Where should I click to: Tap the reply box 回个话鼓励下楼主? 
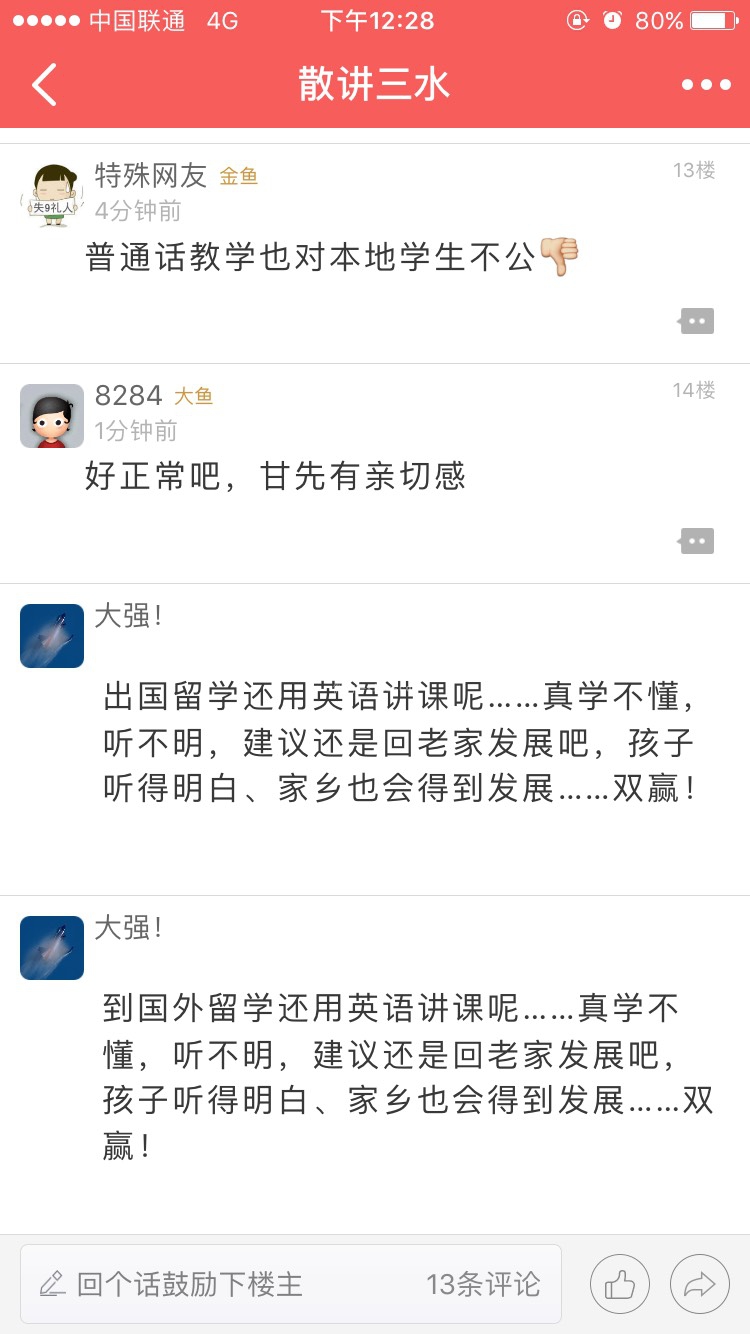point(290,1284)
